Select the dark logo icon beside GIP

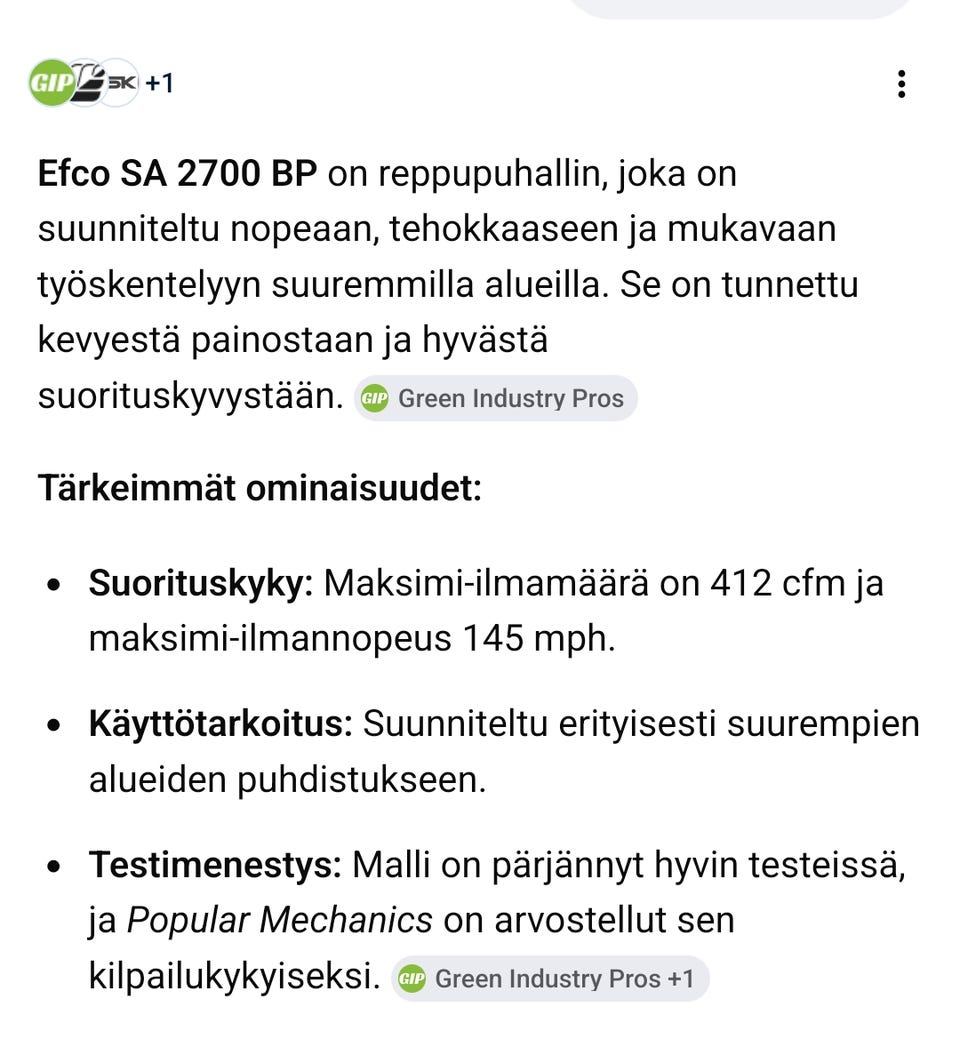(x=85, y=83)
